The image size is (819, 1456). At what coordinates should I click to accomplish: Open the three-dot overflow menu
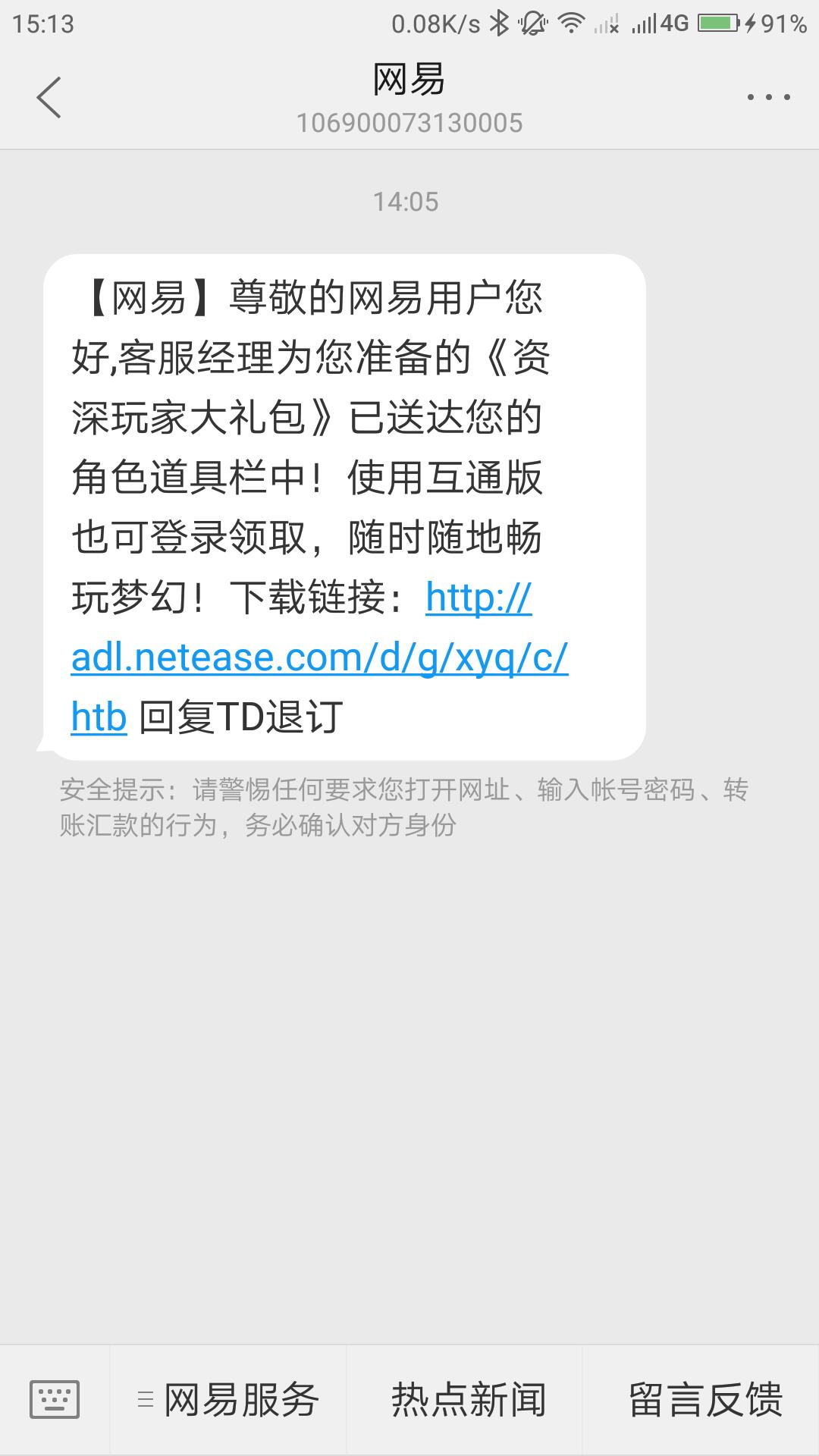pos(768,98)
